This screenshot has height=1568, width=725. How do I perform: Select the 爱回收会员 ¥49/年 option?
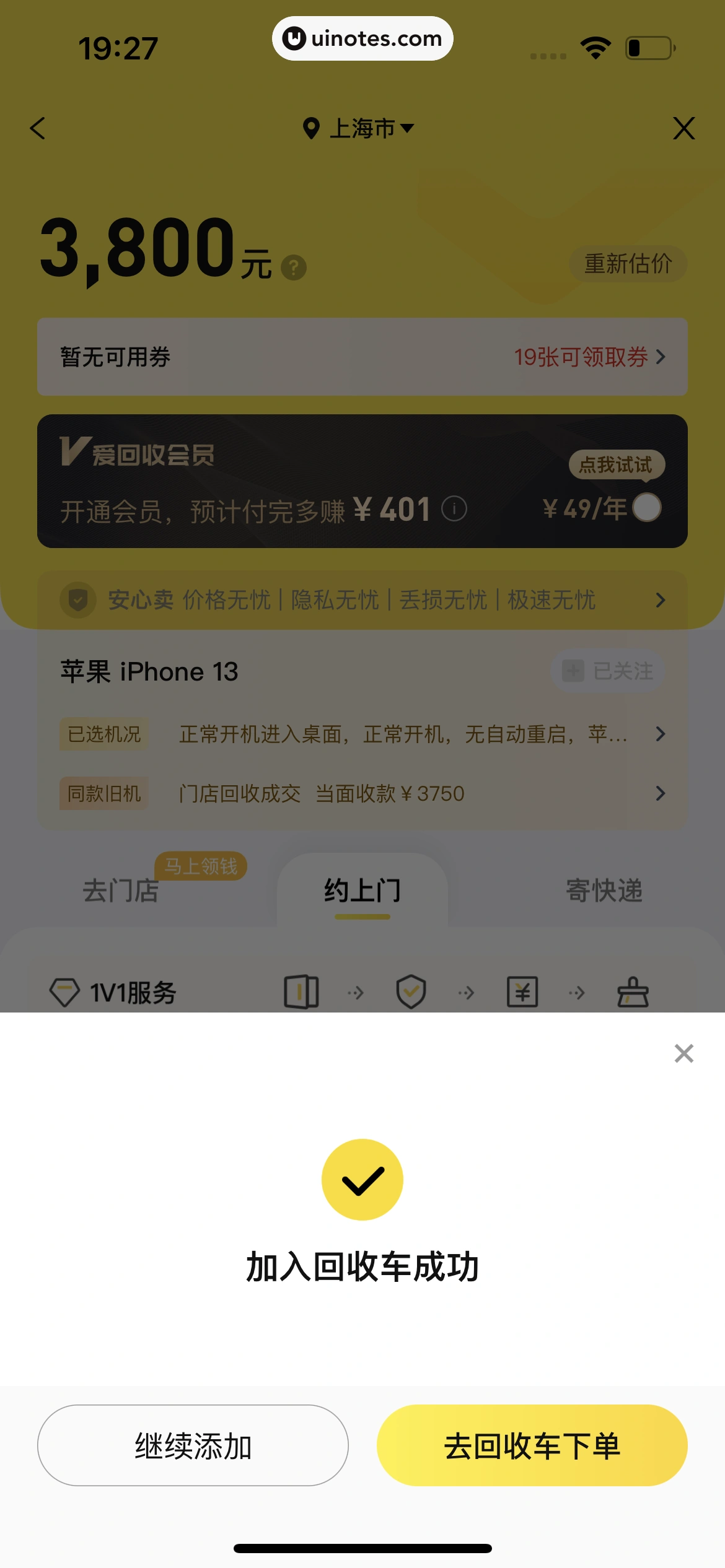[647, 508]
